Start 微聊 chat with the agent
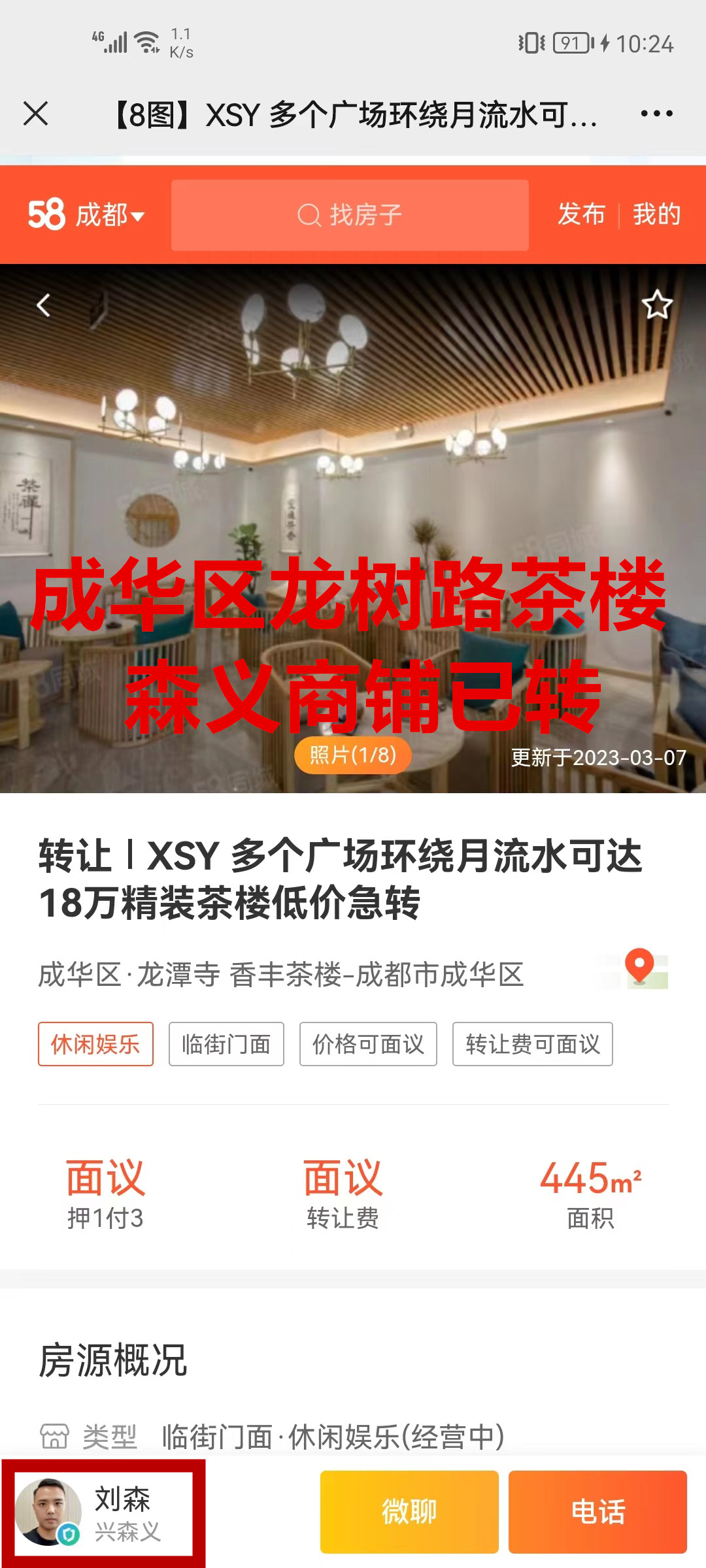Viewport: 706px width, 1568px height. (409, 1512)
